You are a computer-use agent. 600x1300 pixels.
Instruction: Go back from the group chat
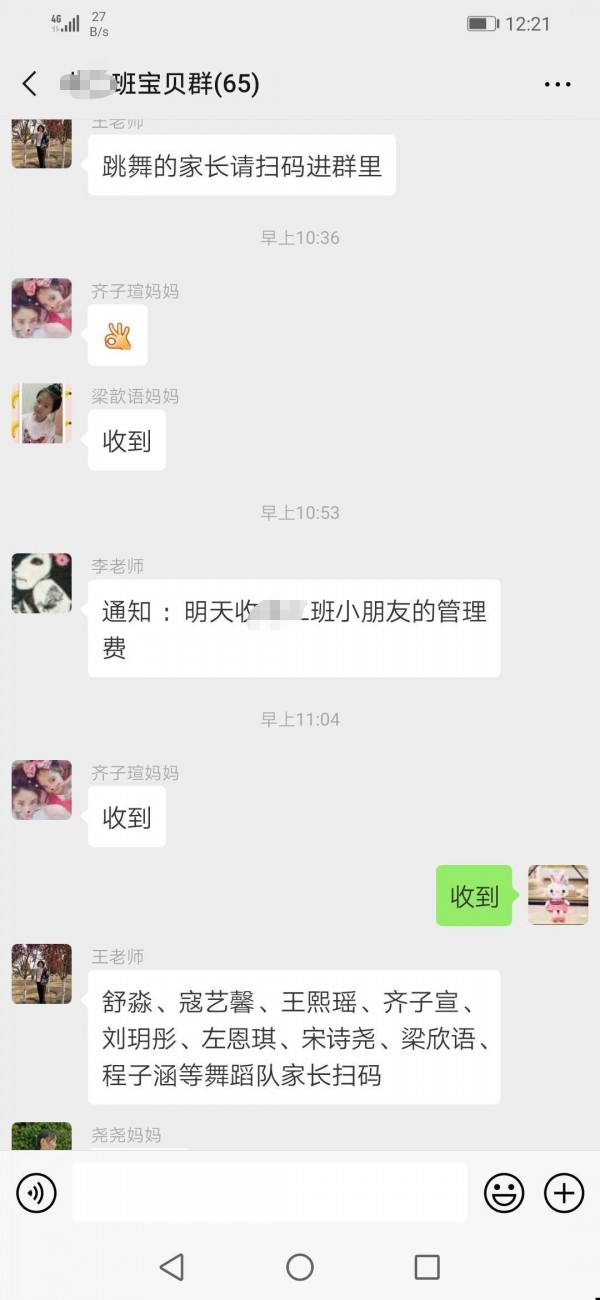pos(30,84)
